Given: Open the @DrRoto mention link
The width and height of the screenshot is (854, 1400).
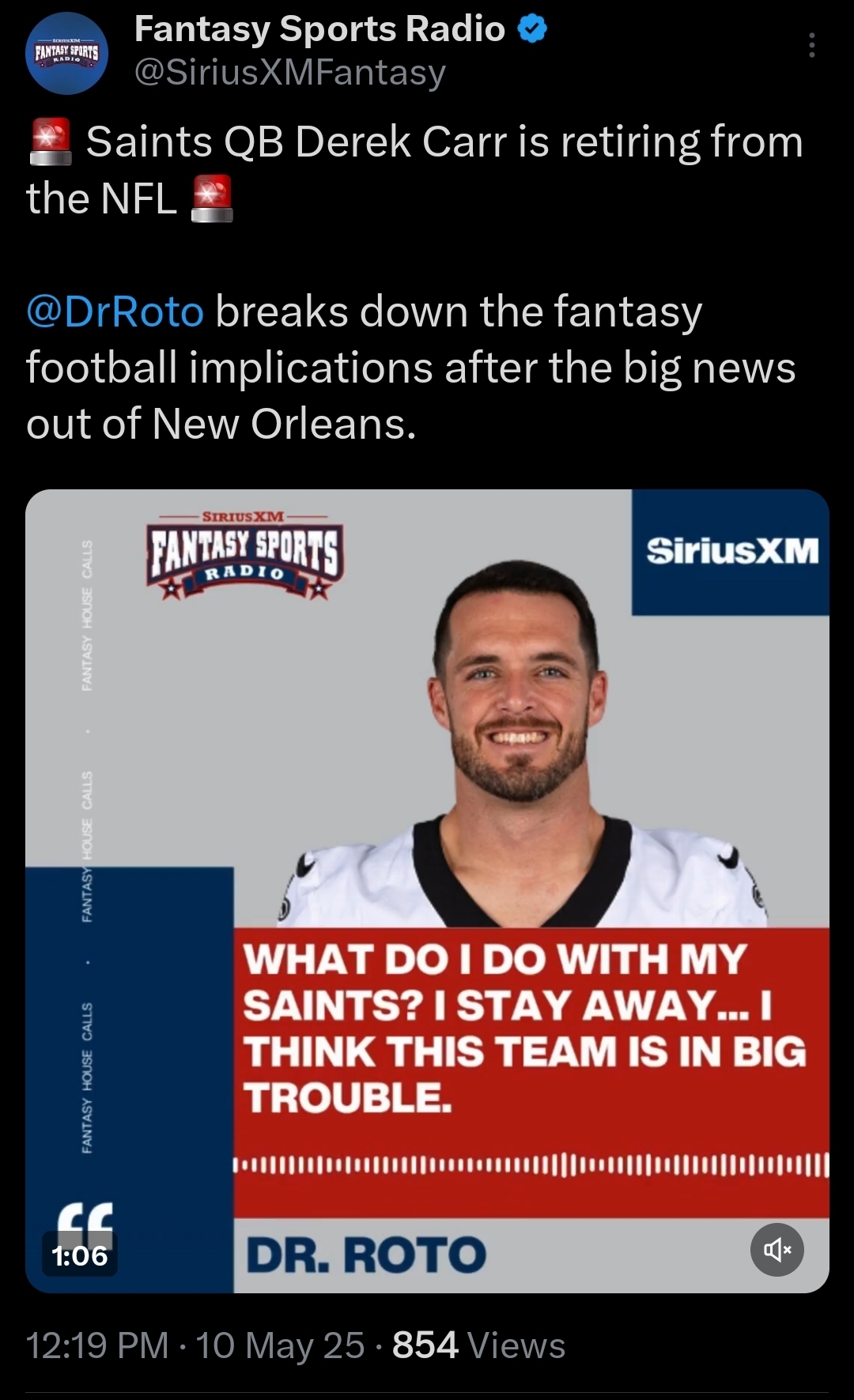Looking at the screenshot, I should tap(115, 311).
